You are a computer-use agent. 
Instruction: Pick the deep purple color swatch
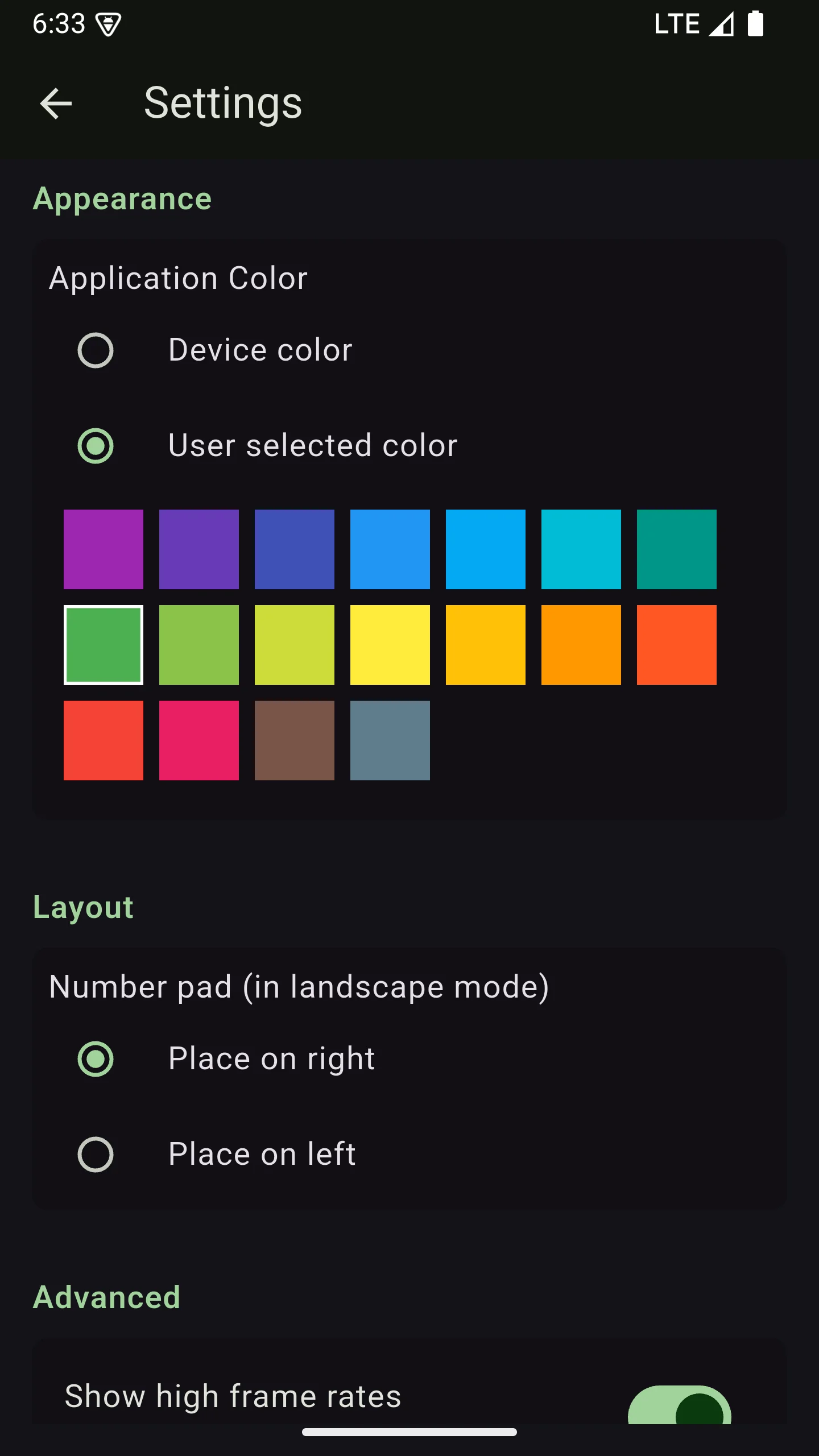click(x=199, y=549)
